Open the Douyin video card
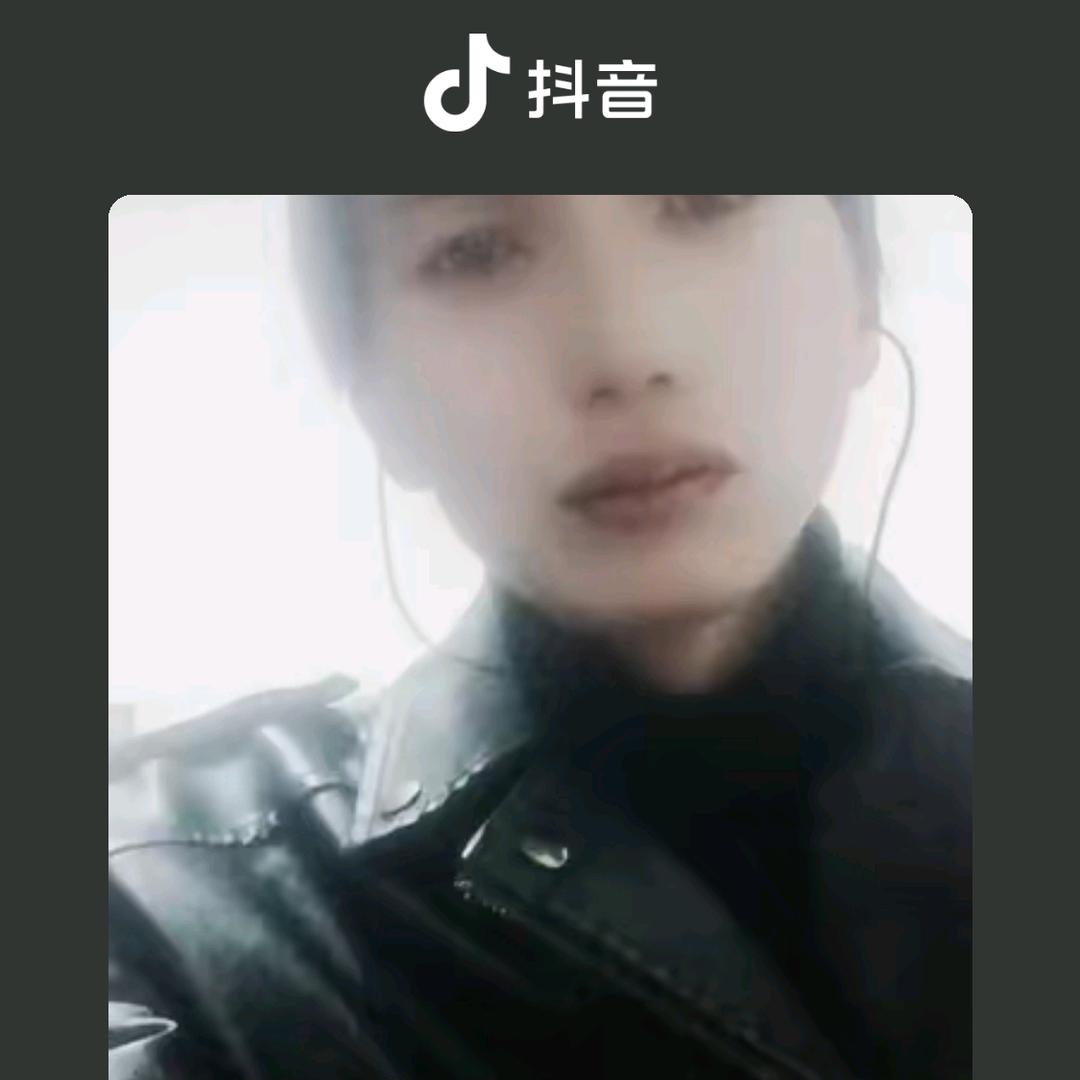This screenshot has height=1080, width=1080. 540,636
